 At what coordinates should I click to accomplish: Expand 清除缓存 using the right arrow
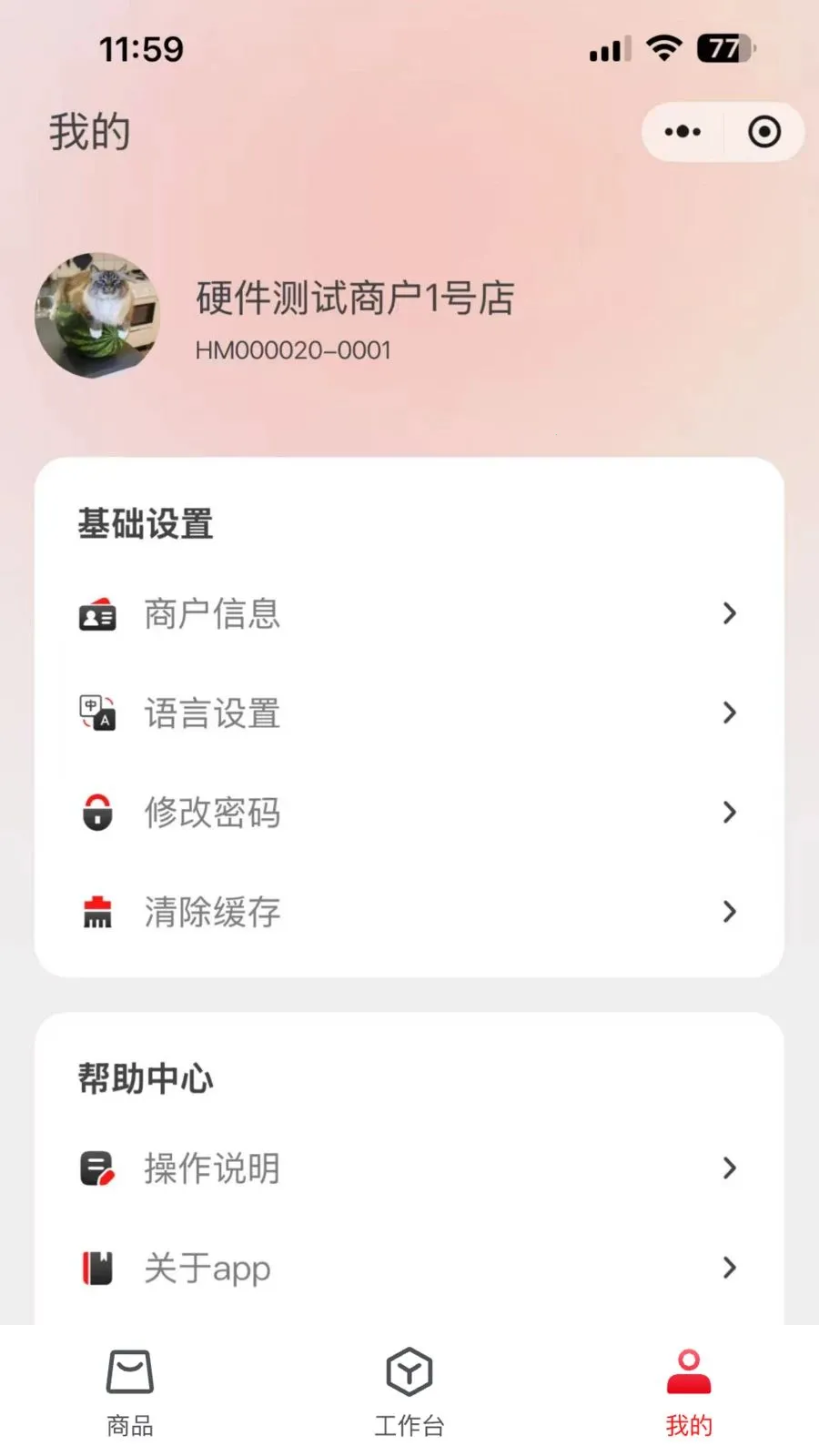(729, 912)
